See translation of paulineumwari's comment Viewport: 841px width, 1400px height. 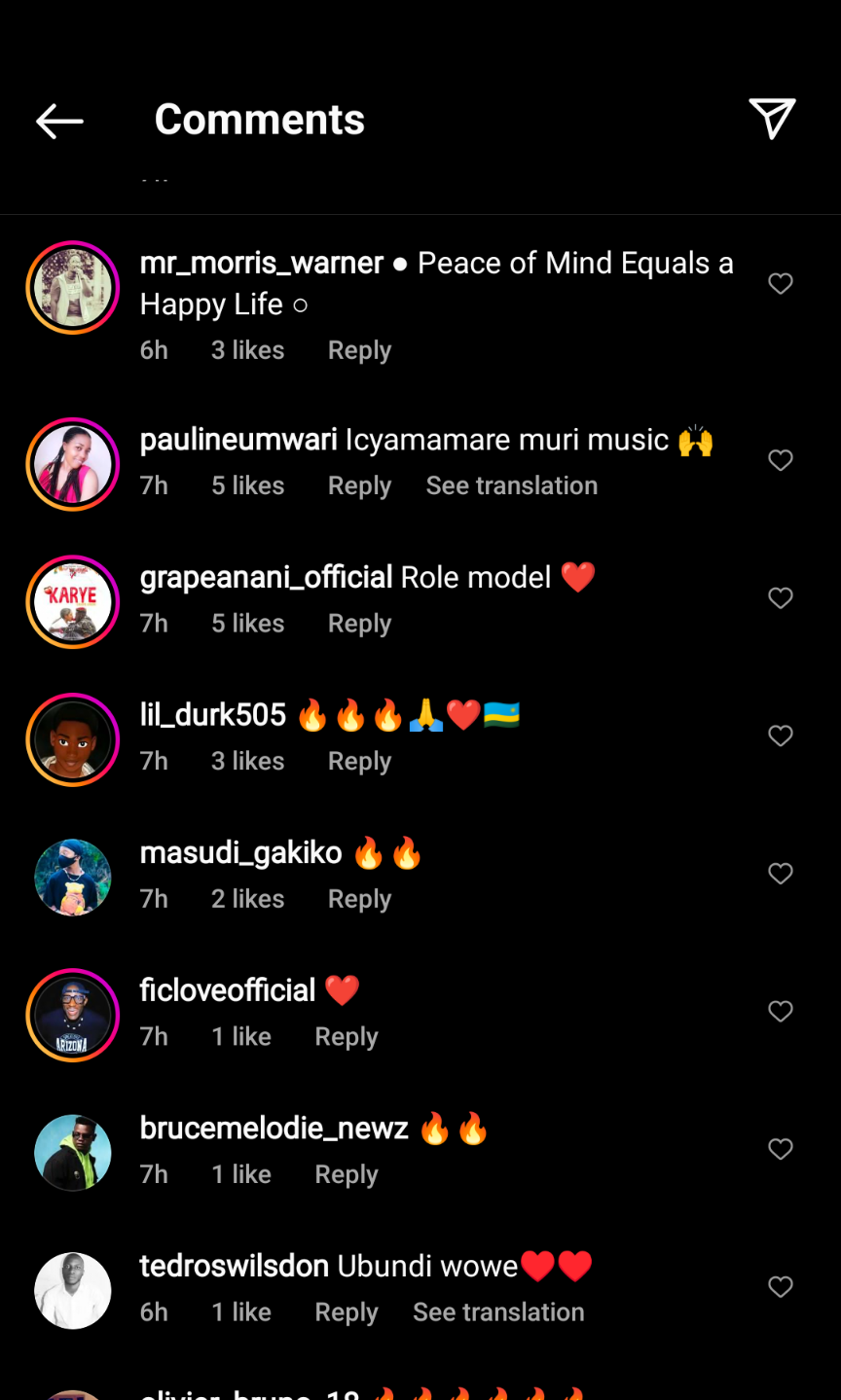point(511,485)
